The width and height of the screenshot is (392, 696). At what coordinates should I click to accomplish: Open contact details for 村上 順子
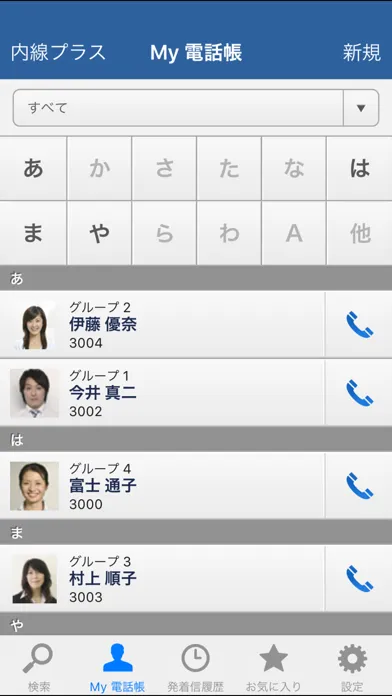click(162, 578)
